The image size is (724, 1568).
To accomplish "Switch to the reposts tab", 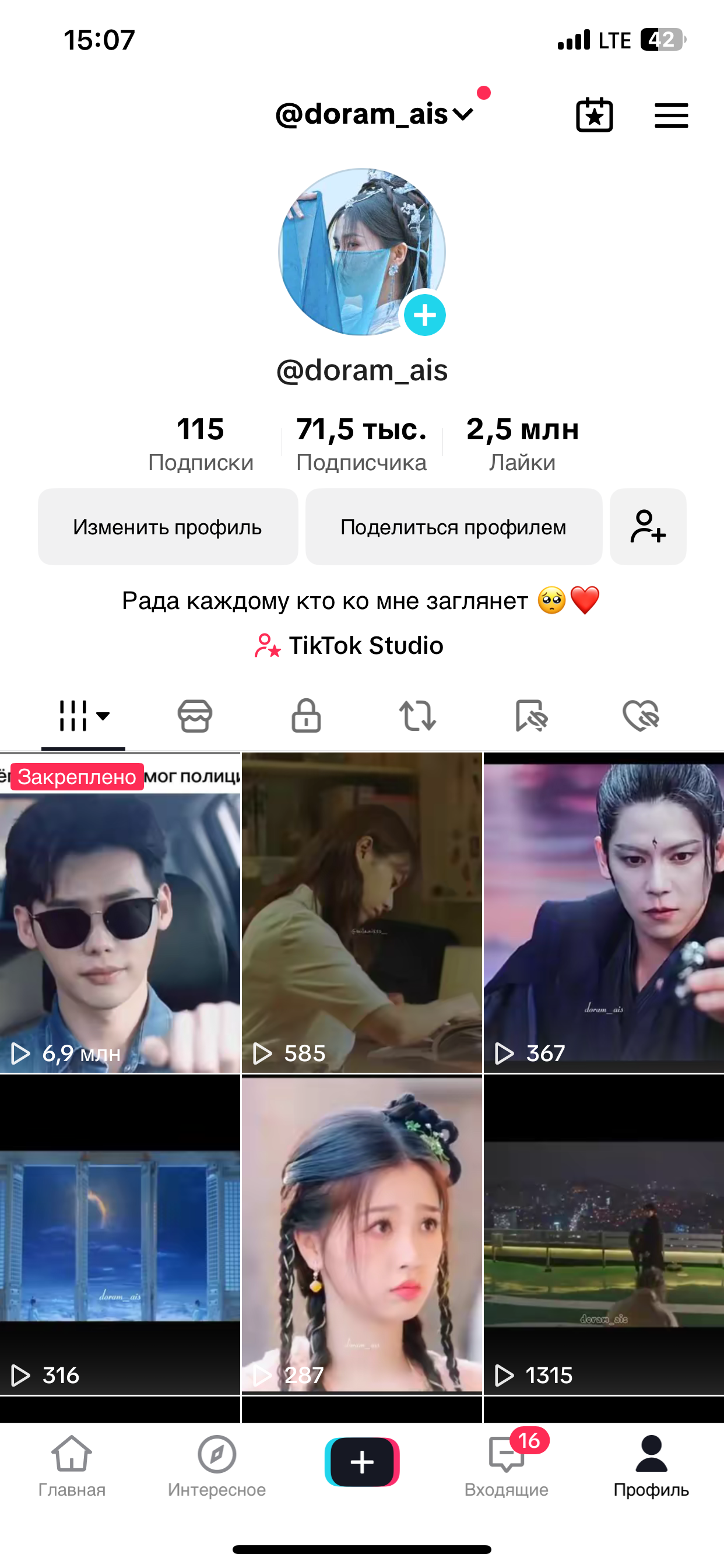I will pos(417,715).
